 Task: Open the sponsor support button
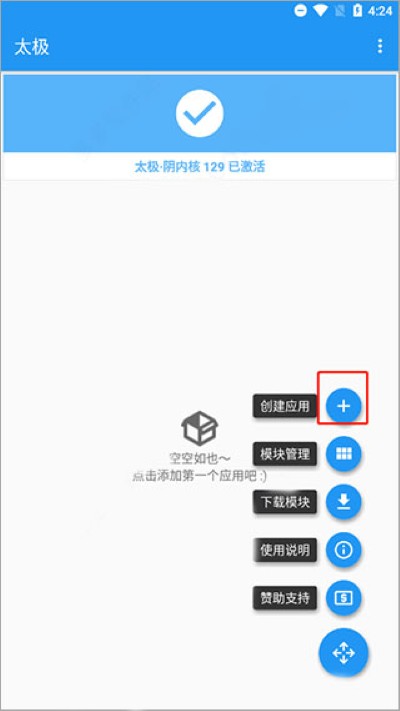[343, 598]
